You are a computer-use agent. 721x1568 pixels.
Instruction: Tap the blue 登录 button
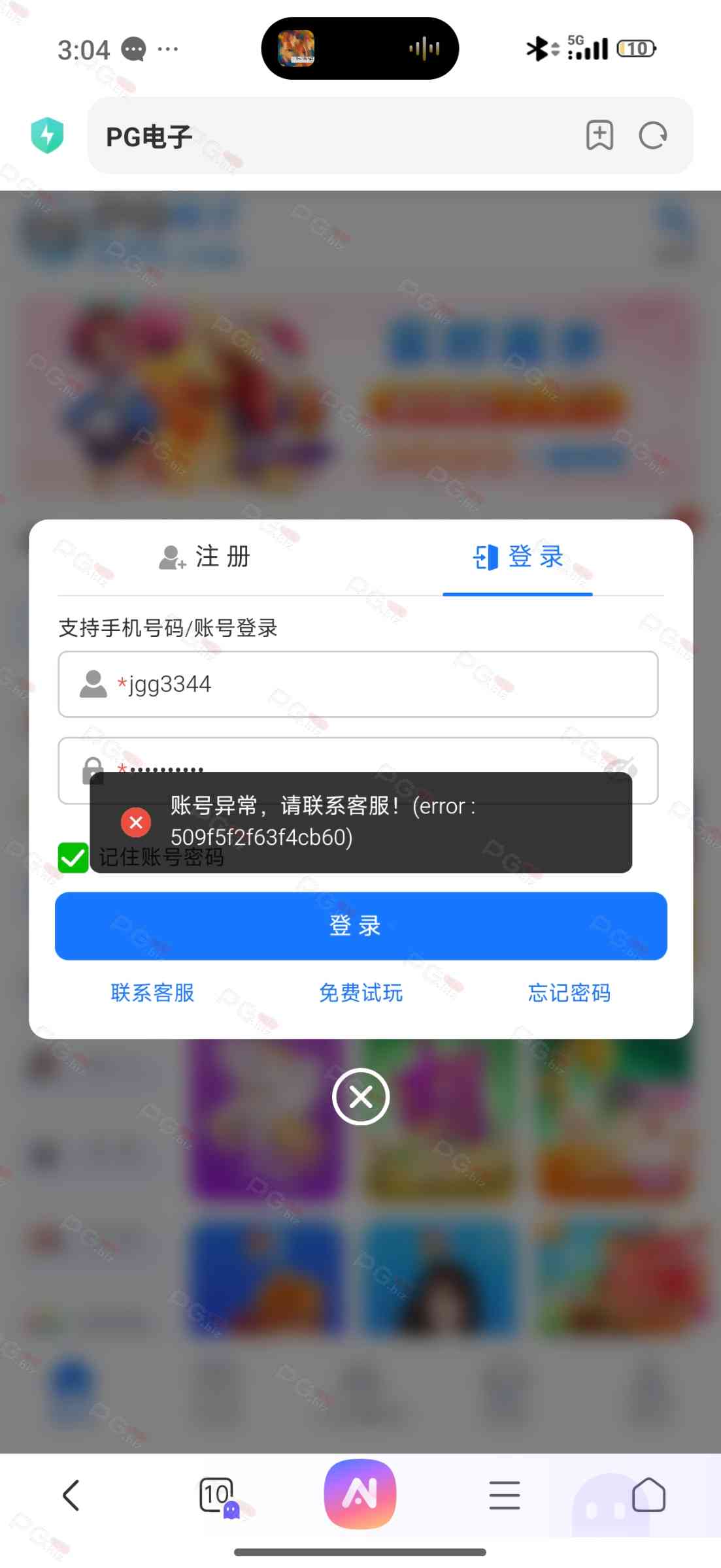coord(361,926)
